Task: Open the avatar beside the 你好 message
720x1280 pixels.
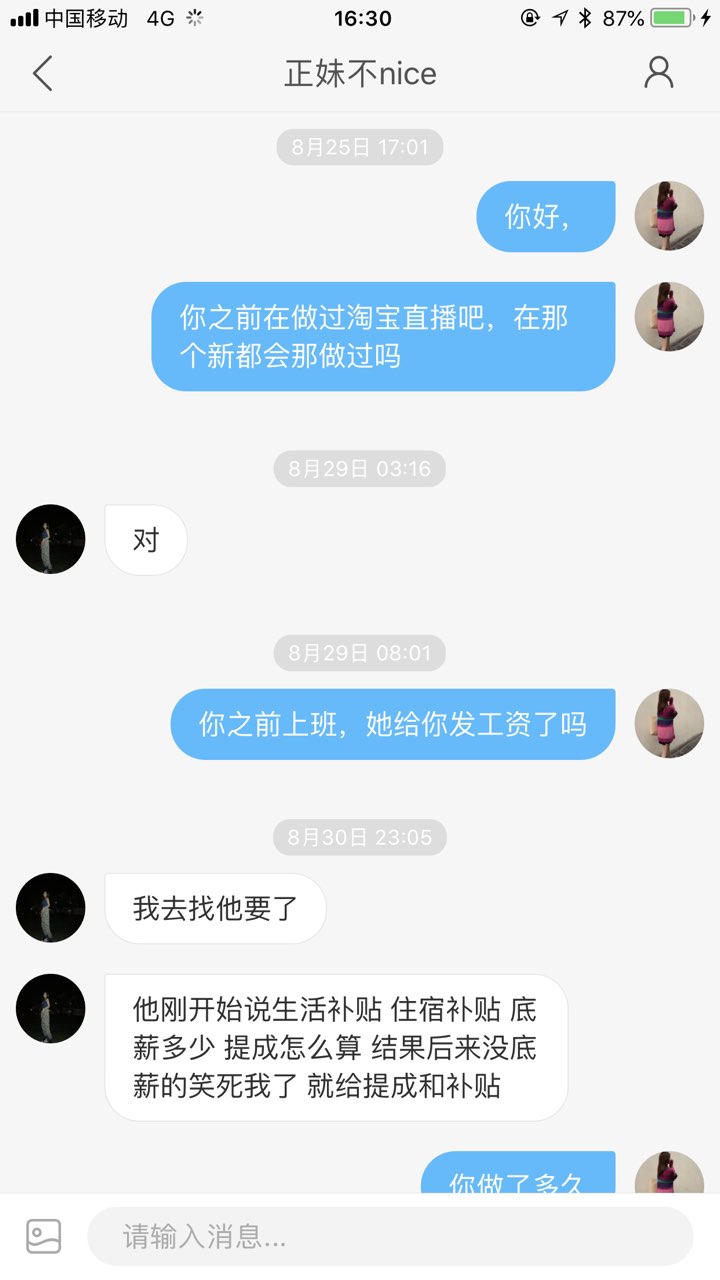Action: click(669, 216)
